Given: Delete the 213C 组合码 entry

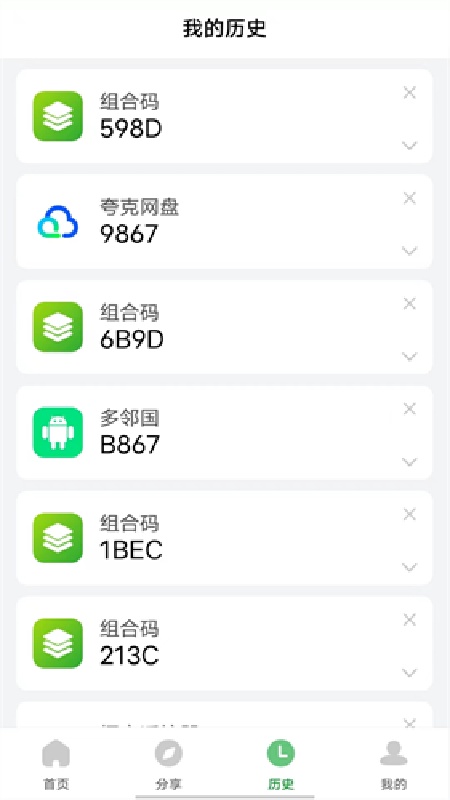Looking at the screenshot, I should coord(409,620).
